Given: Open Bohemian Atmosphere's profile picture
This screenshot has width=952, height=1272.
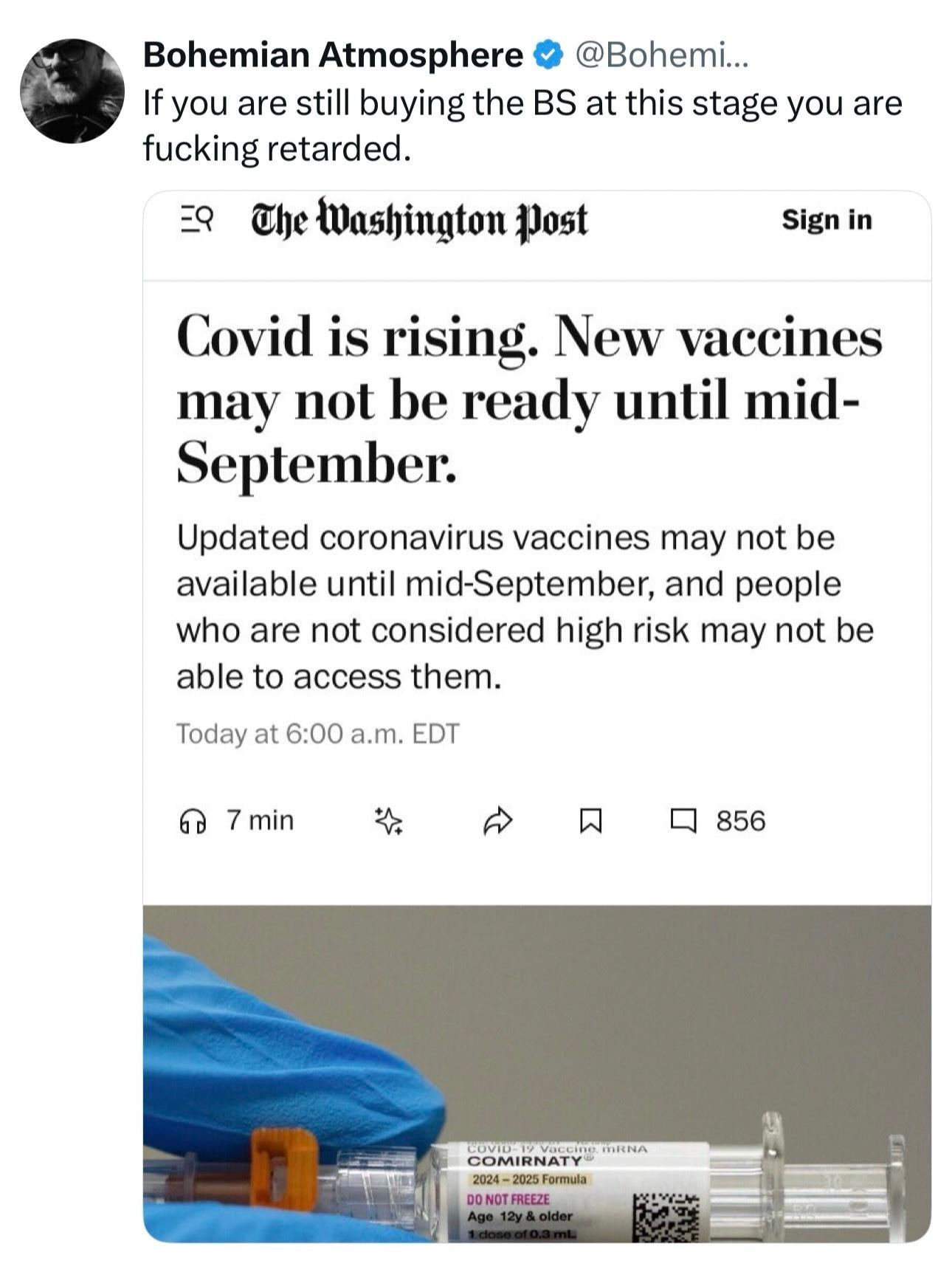Looking at the screenshot, I should [72, 91].
